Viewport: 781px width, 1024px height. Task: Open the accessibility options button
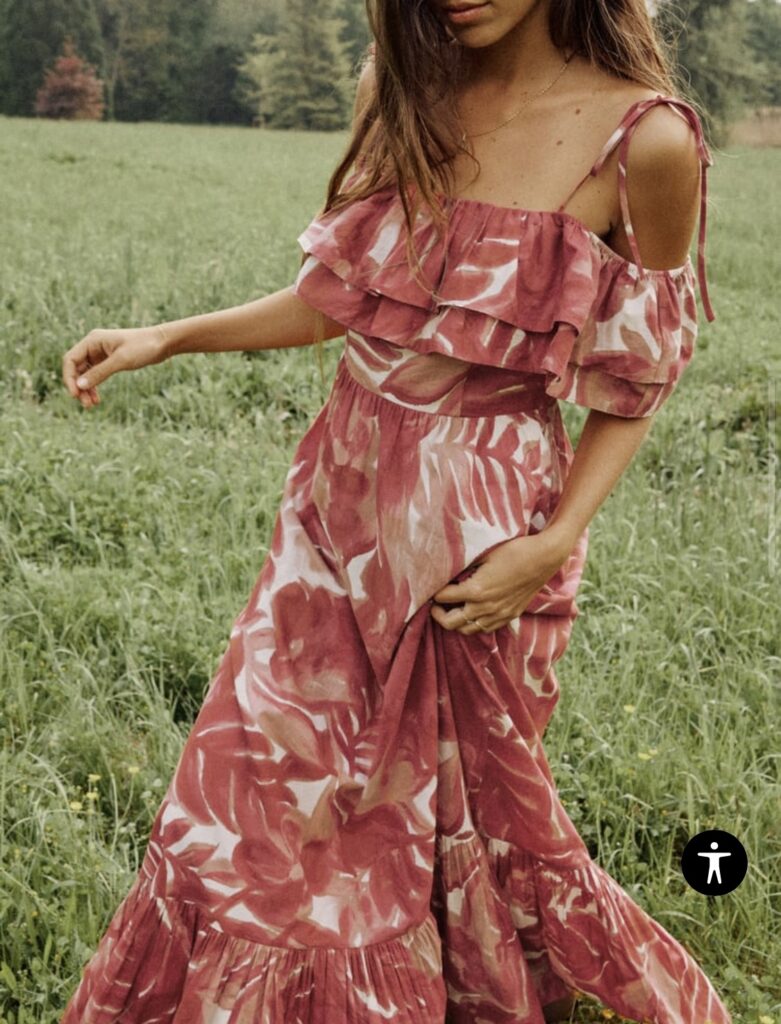point(714,862)
